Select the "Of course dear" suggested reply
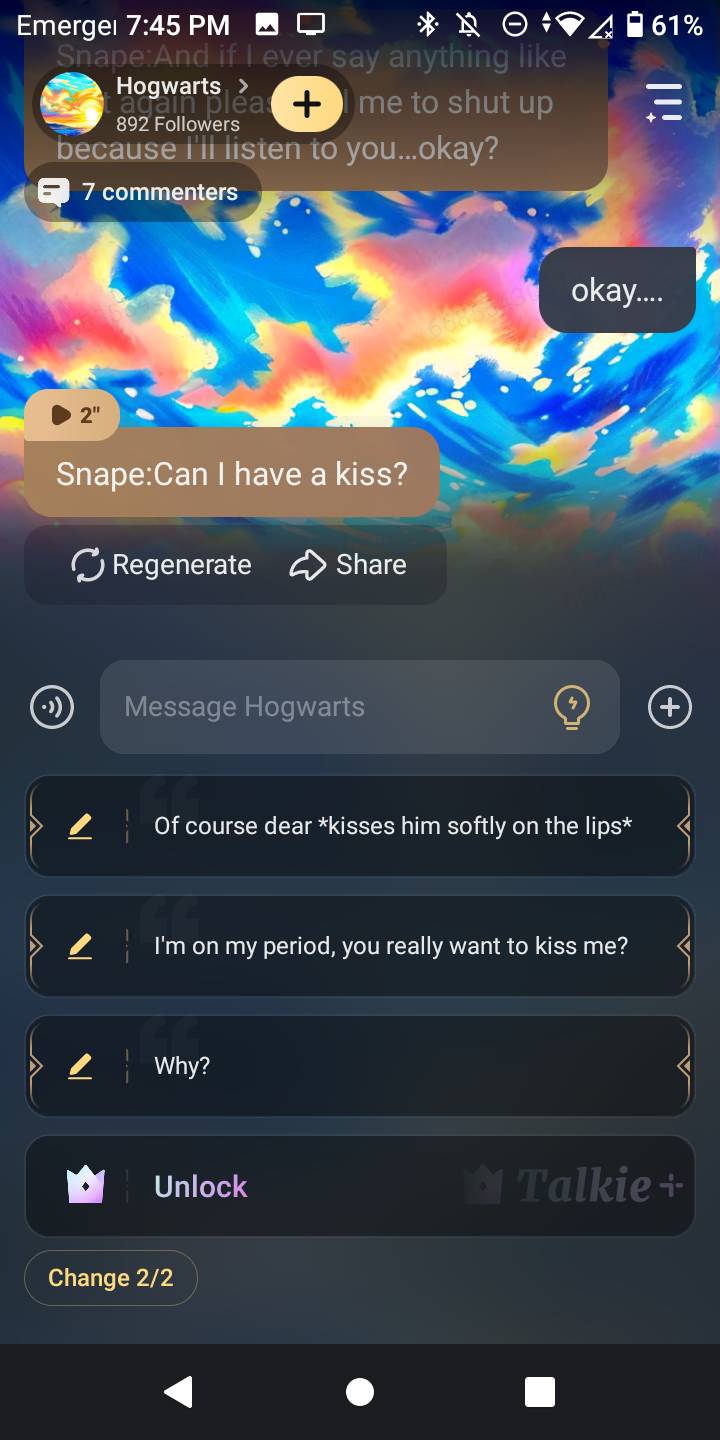Image resolution: width=720 pixels, height=1440 pixels. click(x=392, y=826)
